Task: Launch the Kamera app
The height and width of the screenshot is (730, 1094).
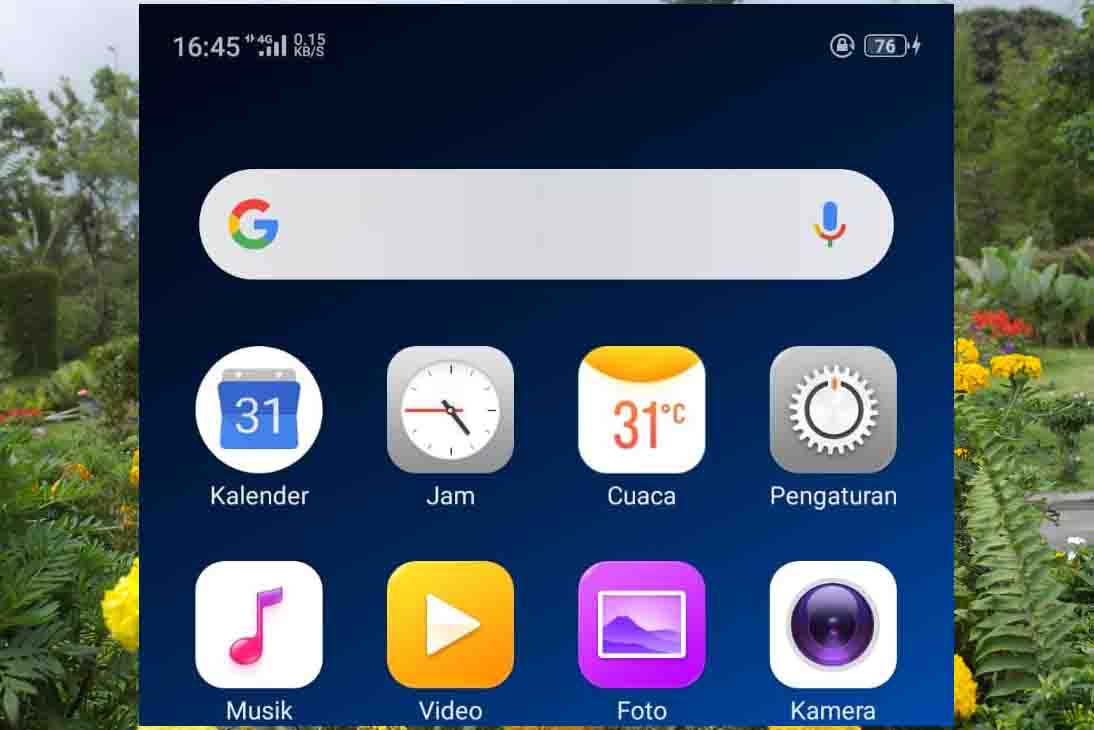Action: [832, 625]
